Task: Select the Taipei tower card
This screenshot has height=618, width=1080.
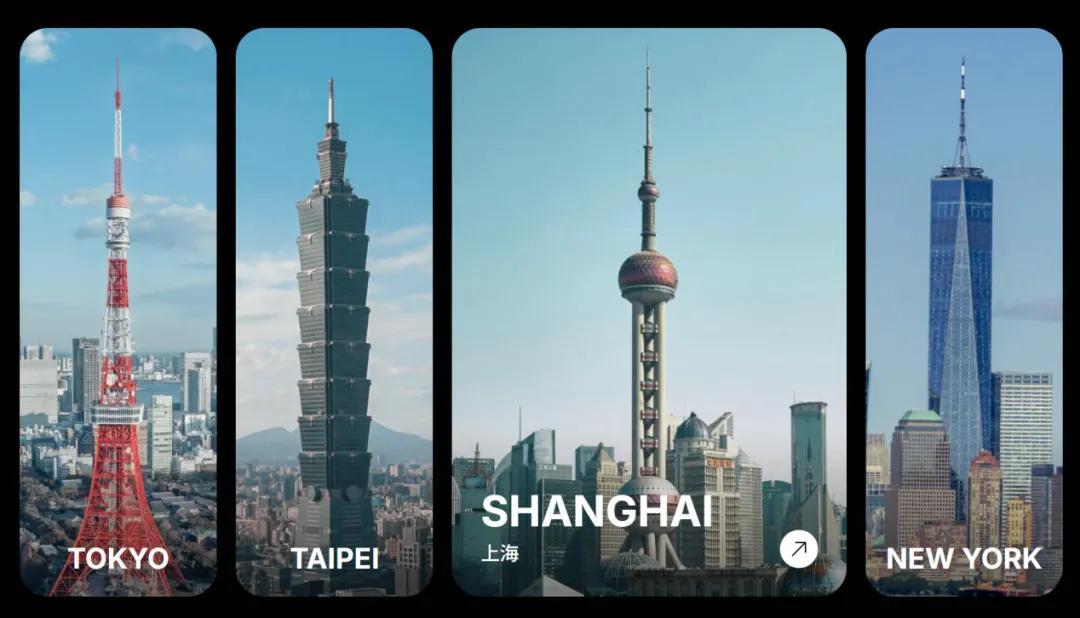Action: click(334, 312)
